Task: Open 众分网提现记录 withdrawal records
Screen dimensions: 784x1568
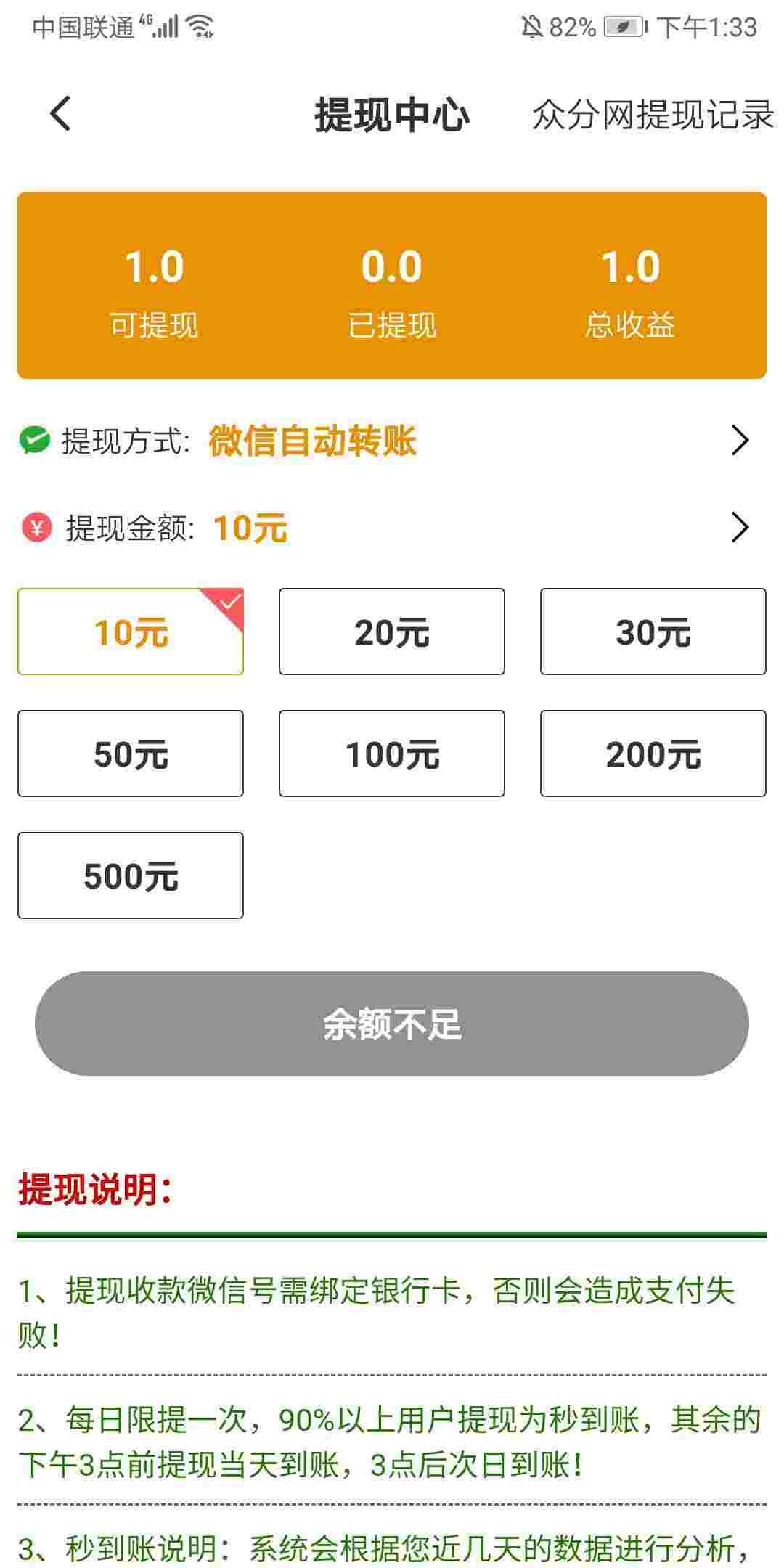Action: click(x=653, y=115)
